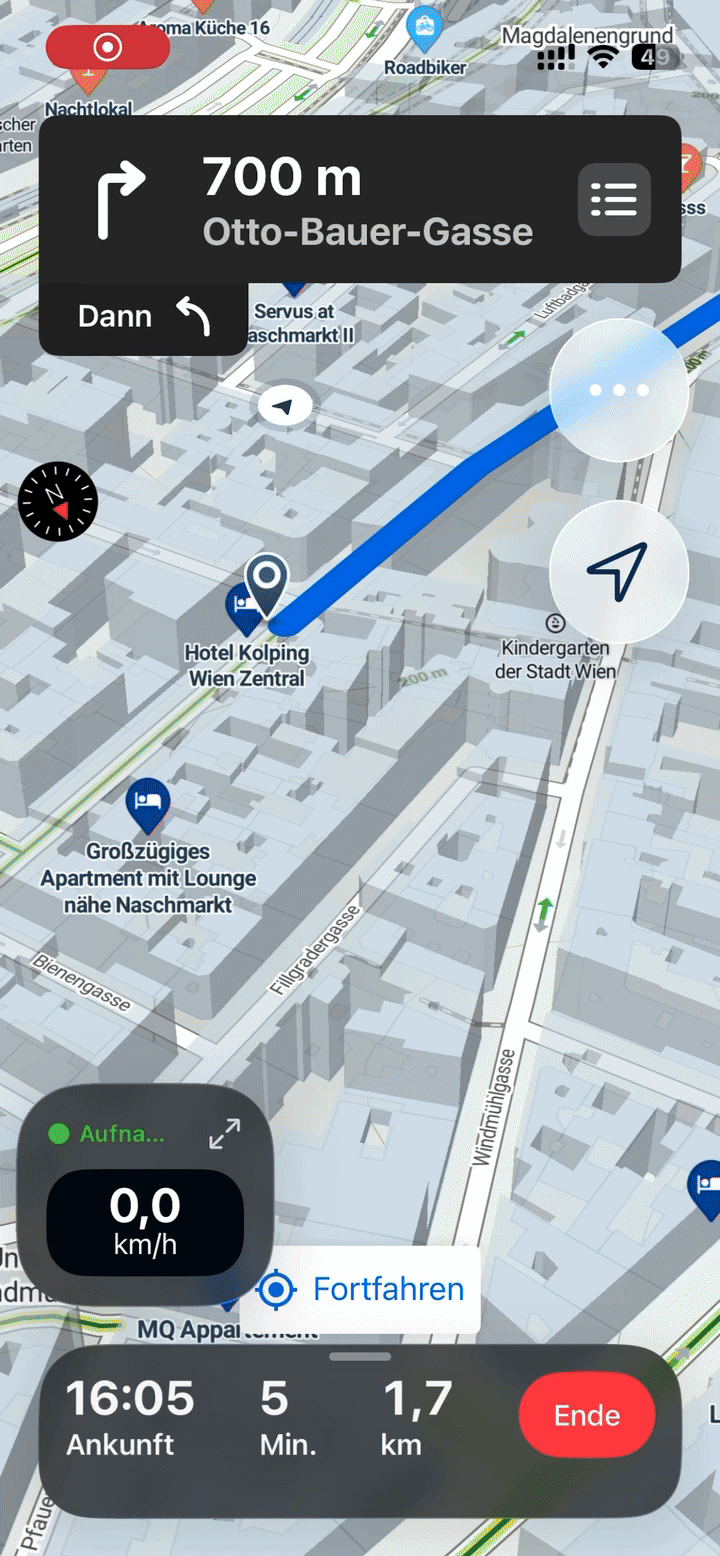
Task: Select the Großzügiges Apartment map pin
Action: tap(148, 803)
